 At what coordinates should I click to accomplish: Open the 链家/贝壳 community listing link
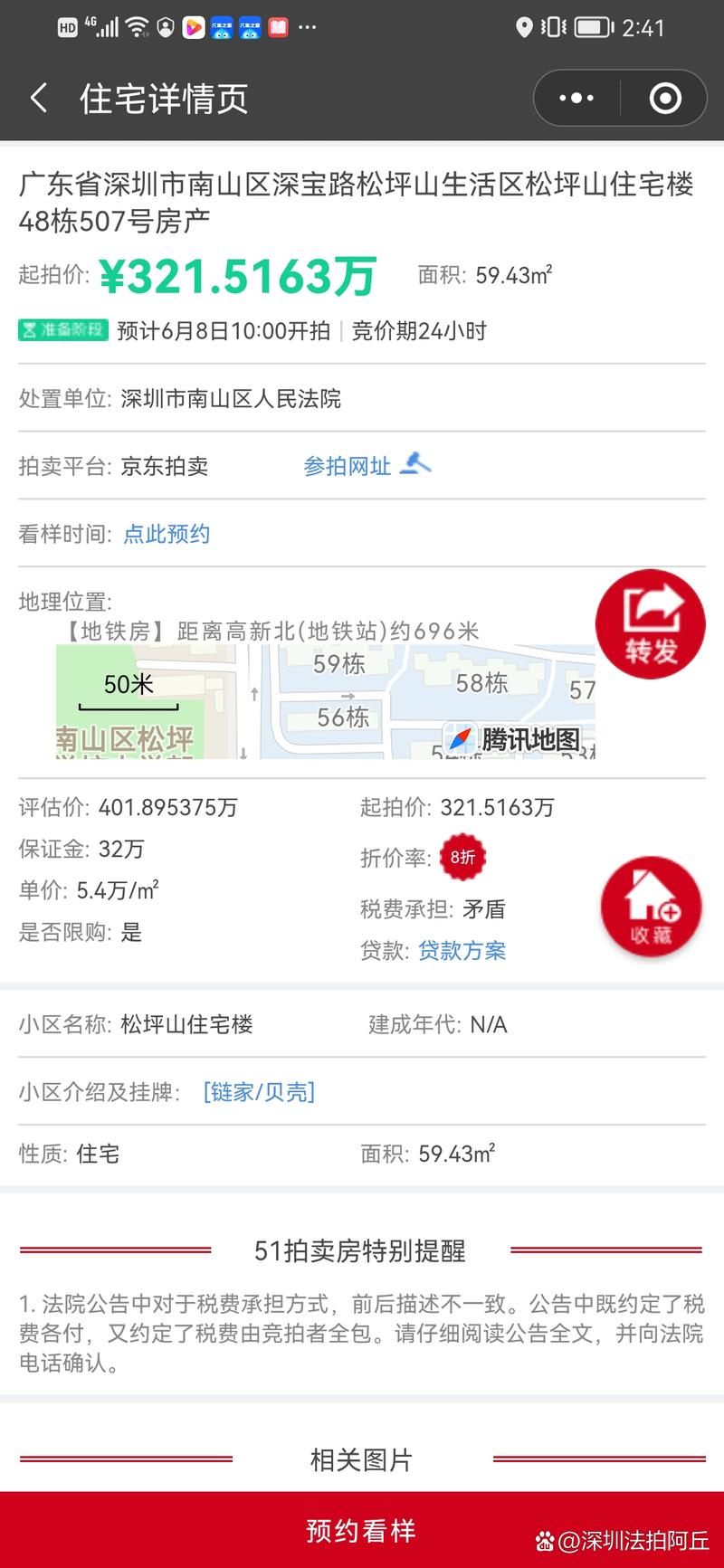pyautogui.click(x=259, y=1092)
